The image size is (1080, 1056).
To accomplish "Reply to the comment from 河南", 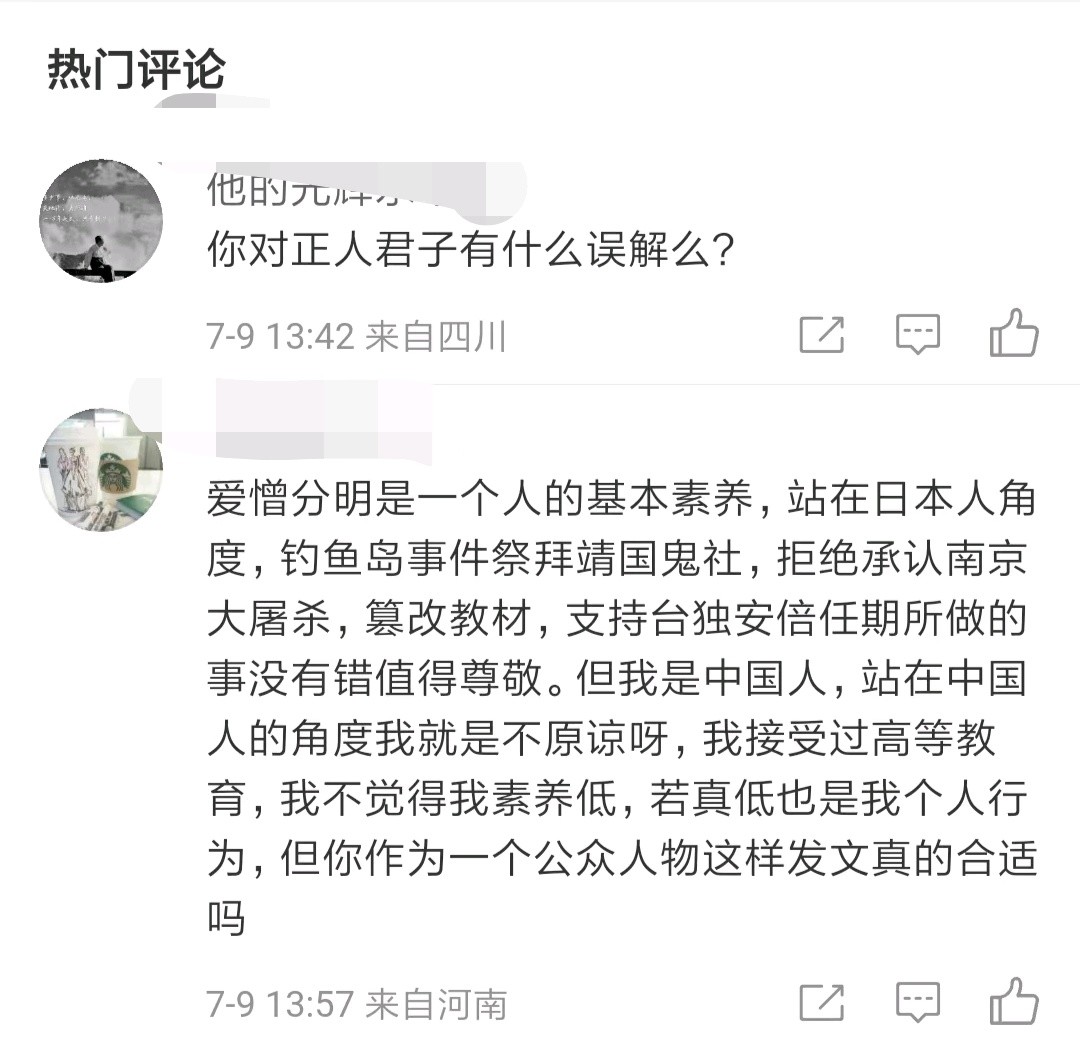I will point(917,1003).
